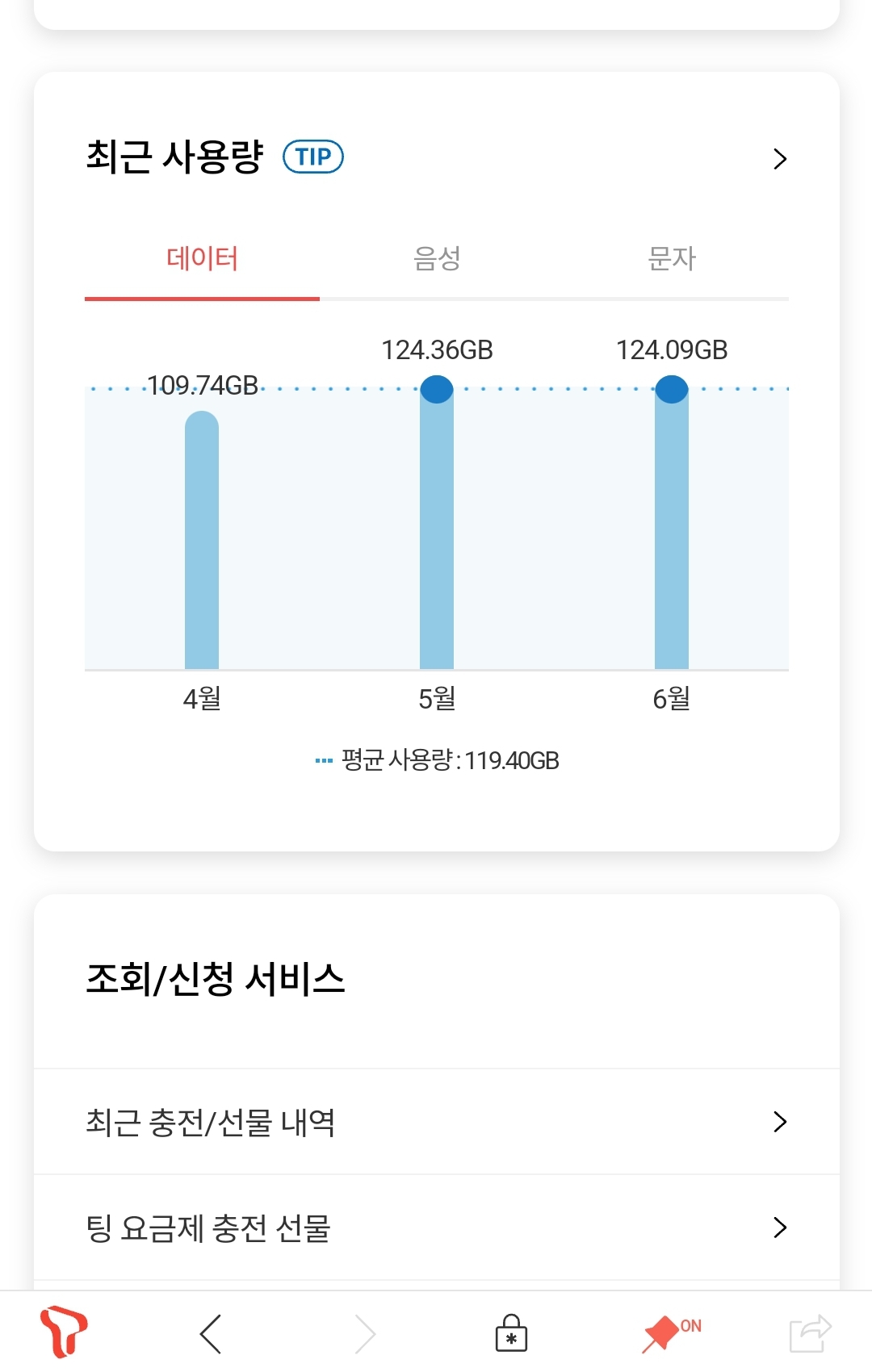Open 최근 충전/선물 내역
The height and width of the screenshot is (1372, 872).
436,1122
